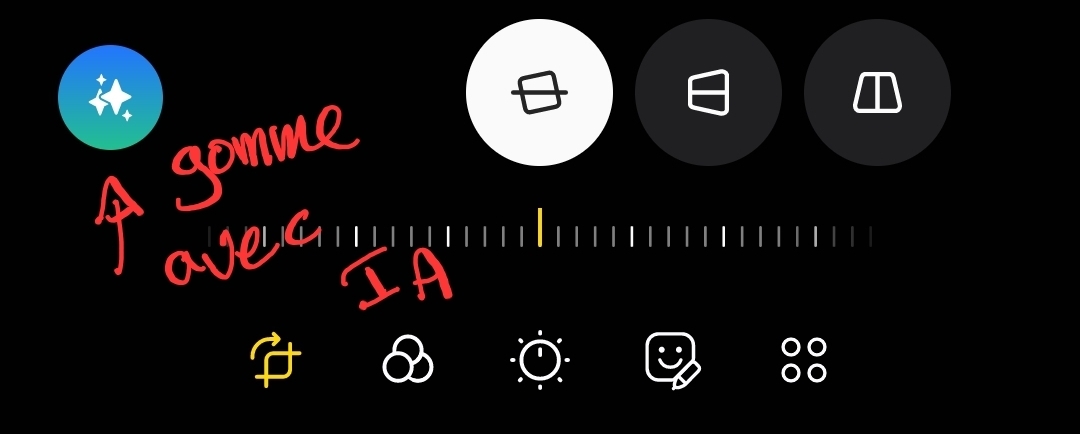The width and height of the screenshot is (1080, 434).
Task: Open the filters tab
Action: [407, 359]
